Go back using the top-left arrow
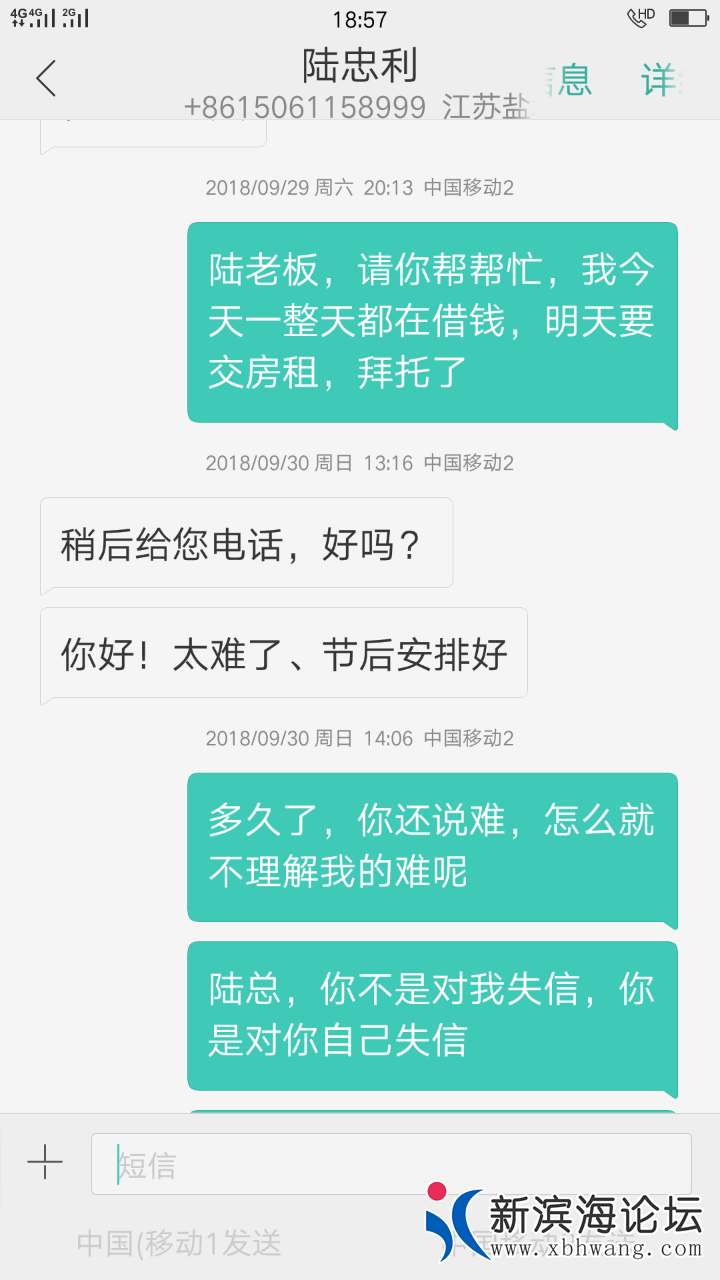720x1280 pixels. (46, 78)
